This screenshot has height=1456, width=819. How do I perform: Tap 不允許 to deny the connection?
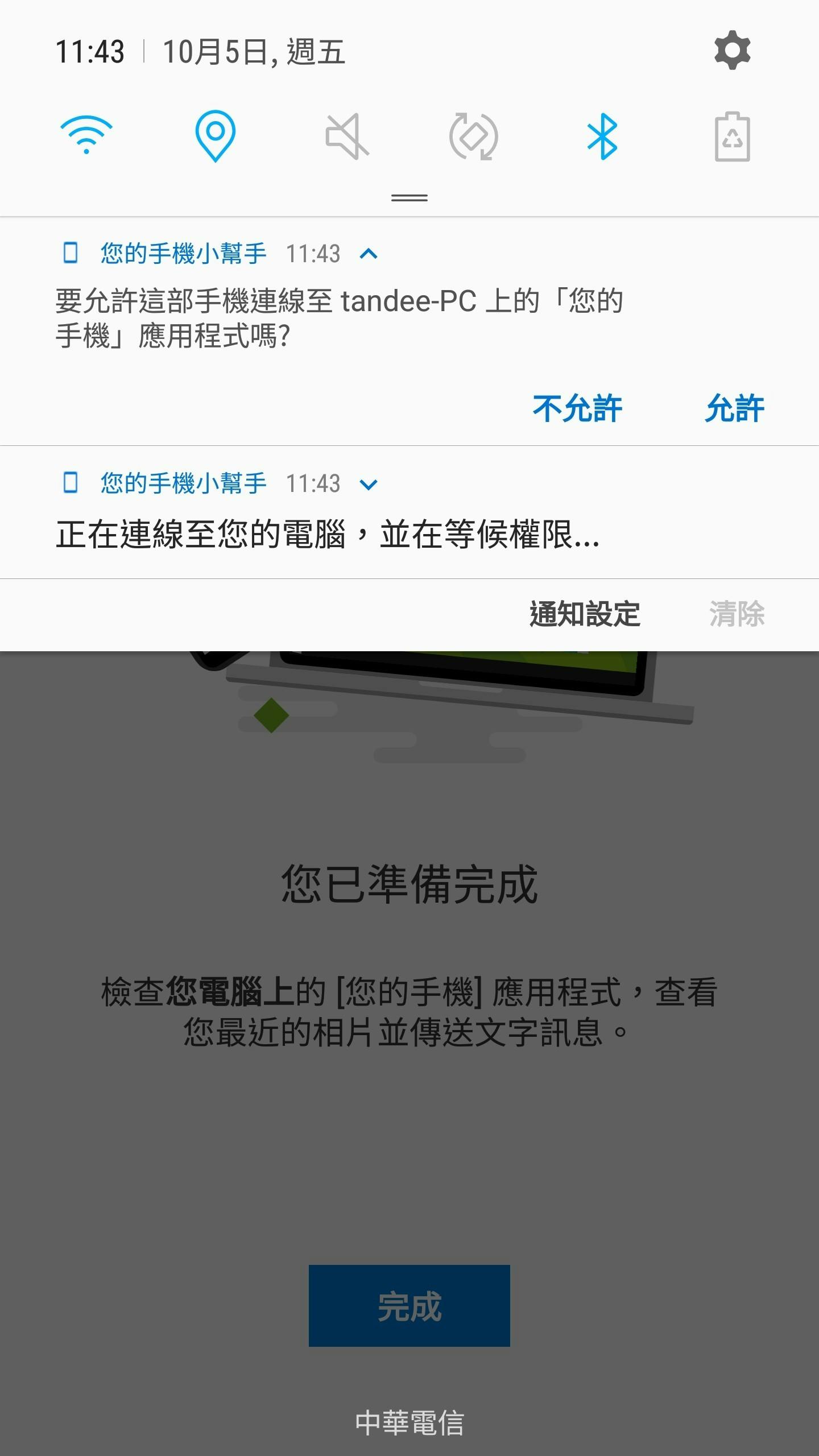(x=577, y=408)
